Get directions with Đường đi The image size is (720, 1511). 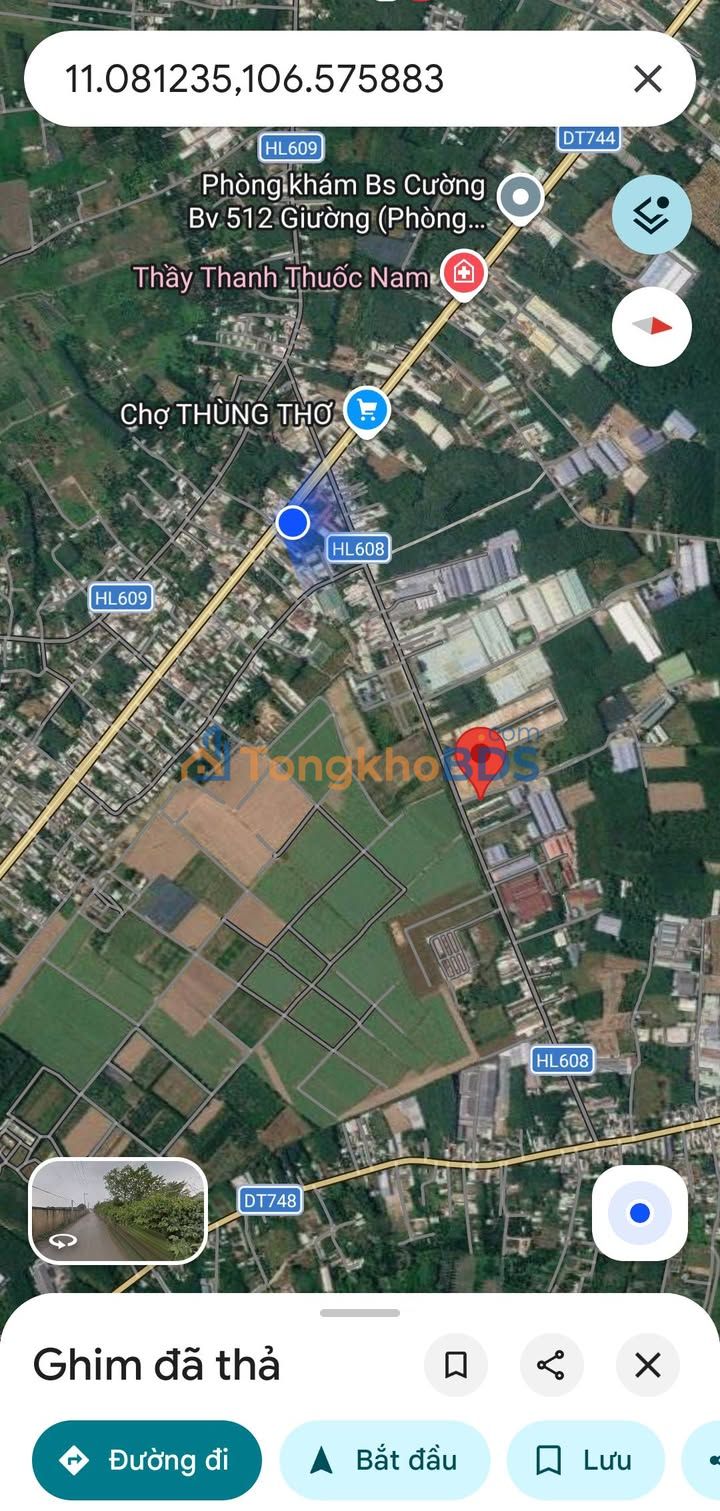[x=147, y=1460]
